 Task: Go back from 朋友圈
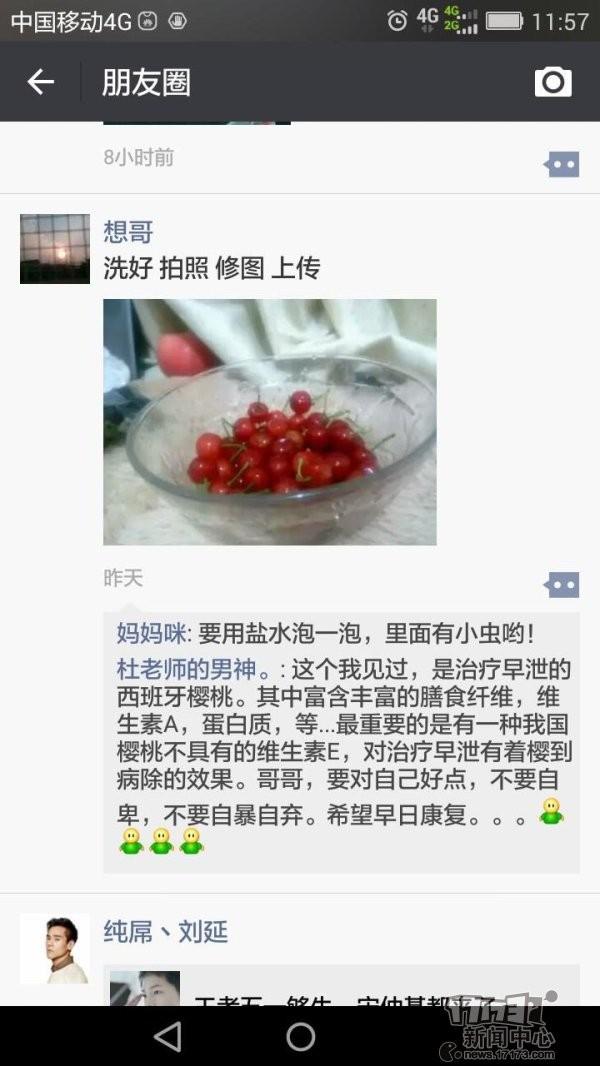pos(40,82)
